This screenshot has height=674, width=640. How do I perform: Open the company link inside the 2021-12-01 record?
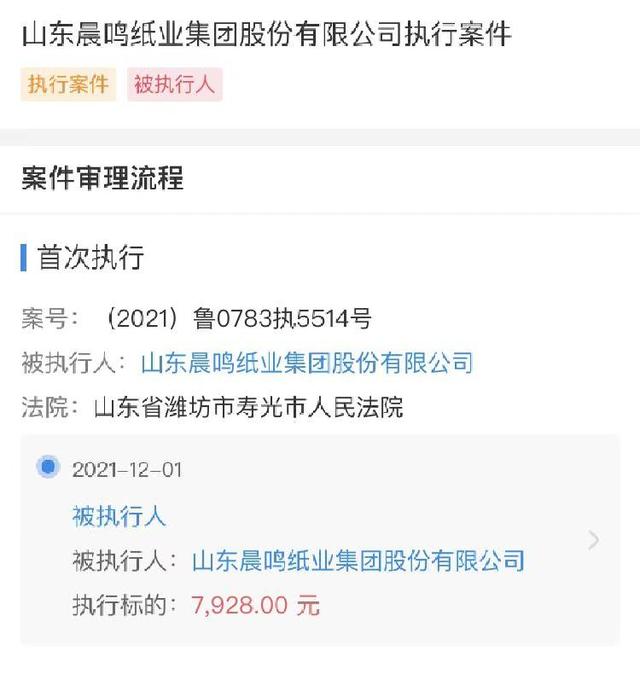pos(357,560)
